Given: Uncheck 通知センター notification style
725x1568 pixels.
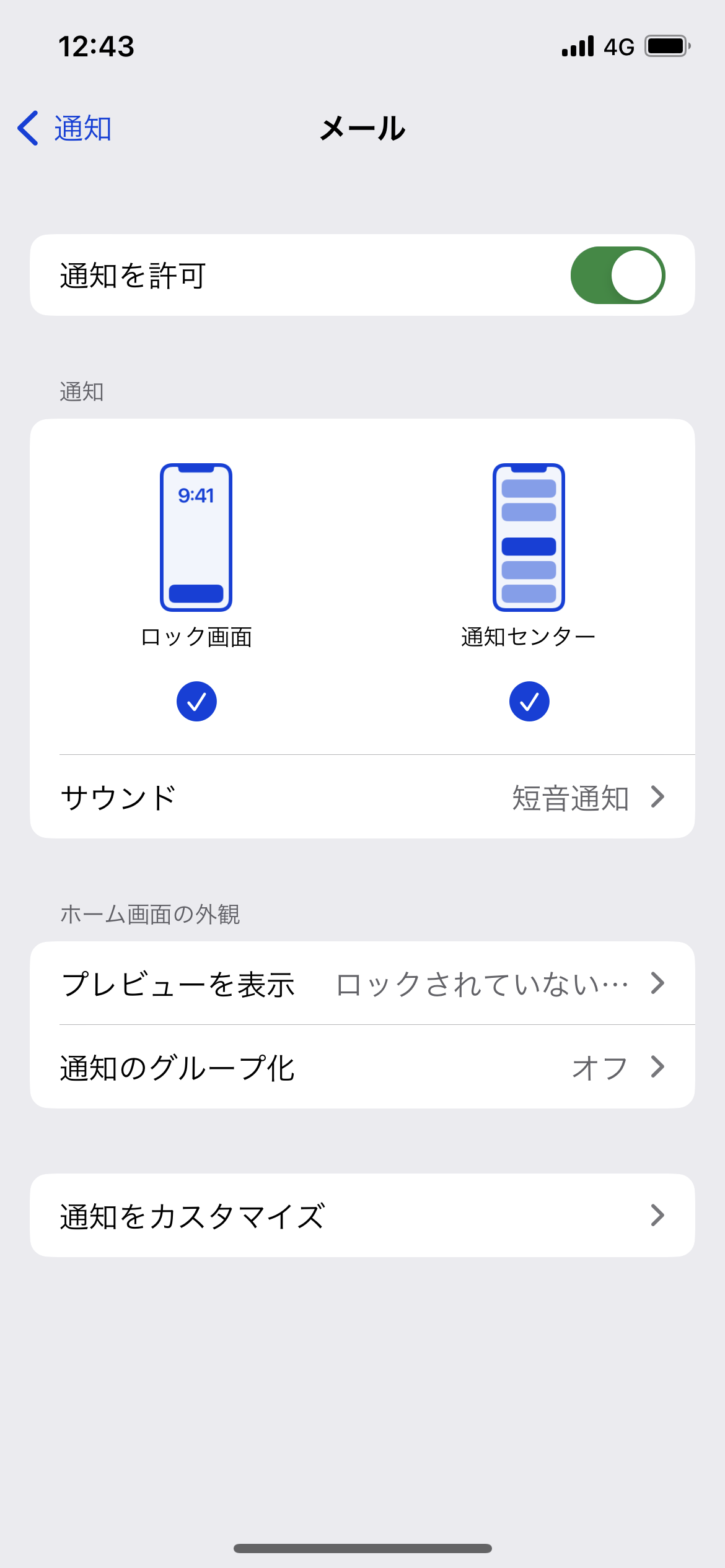Looking at the screenshot, I should (x=529, y=702).
